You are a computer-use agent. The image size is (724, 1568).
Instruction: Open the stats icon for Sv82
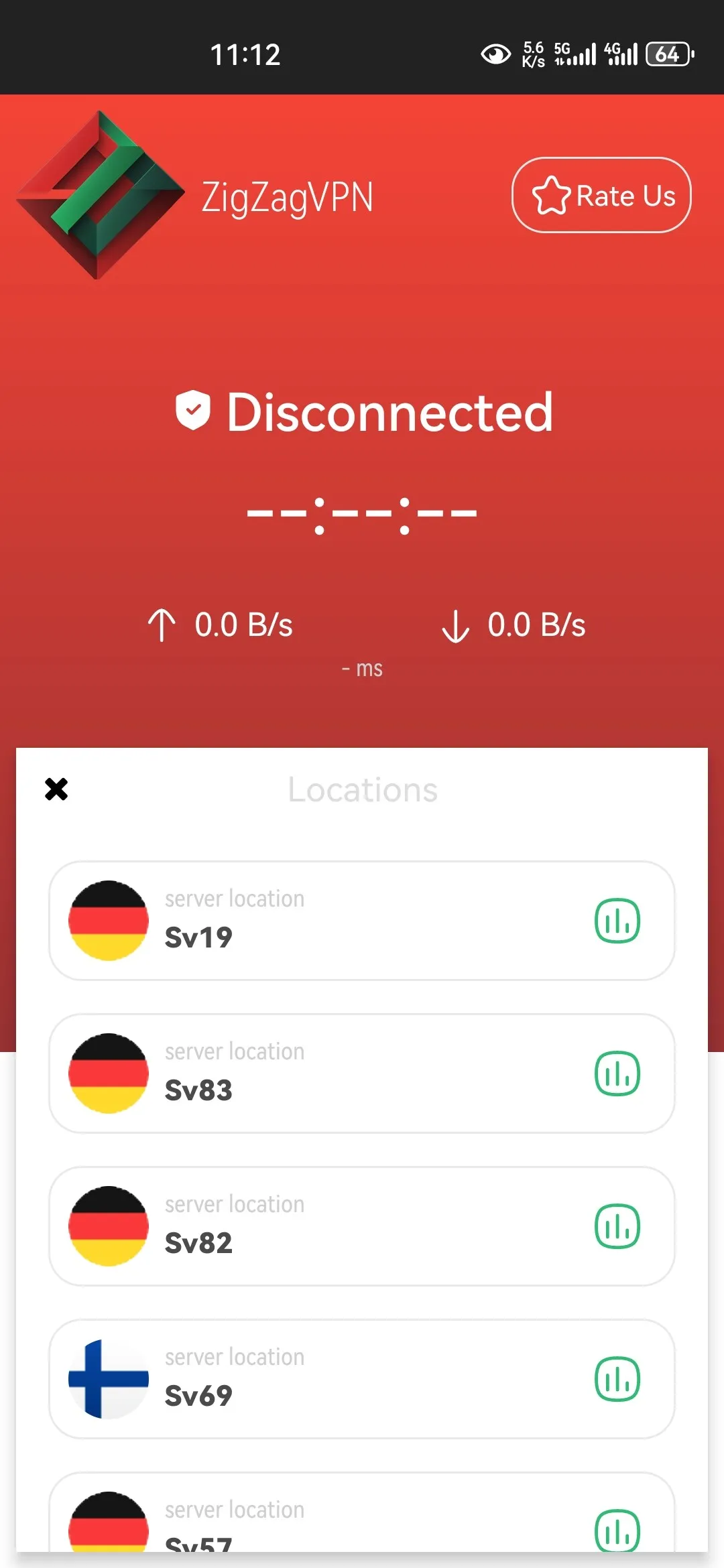pyautogui.click(x=617, y=1226)
